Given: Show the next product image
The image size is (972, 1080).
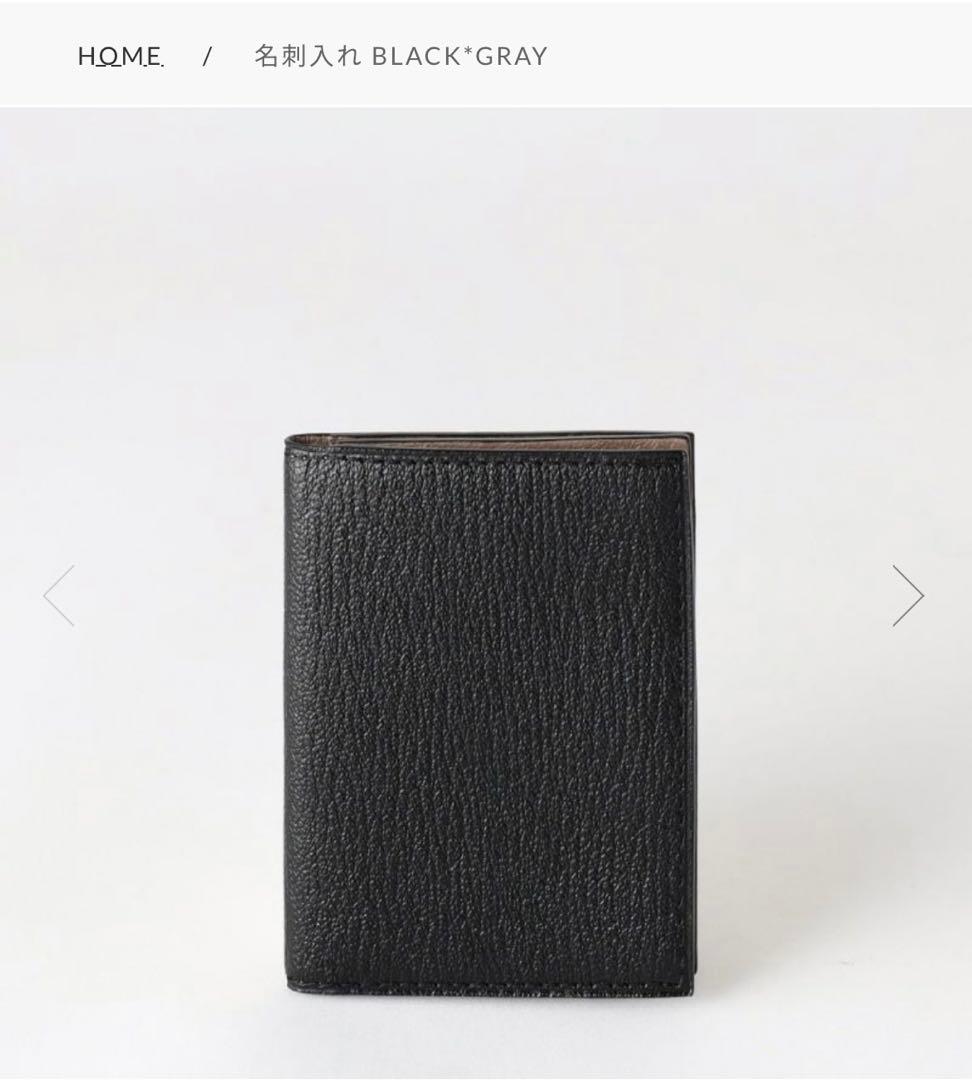Looking at the screenshot, I should pos(908,596).
